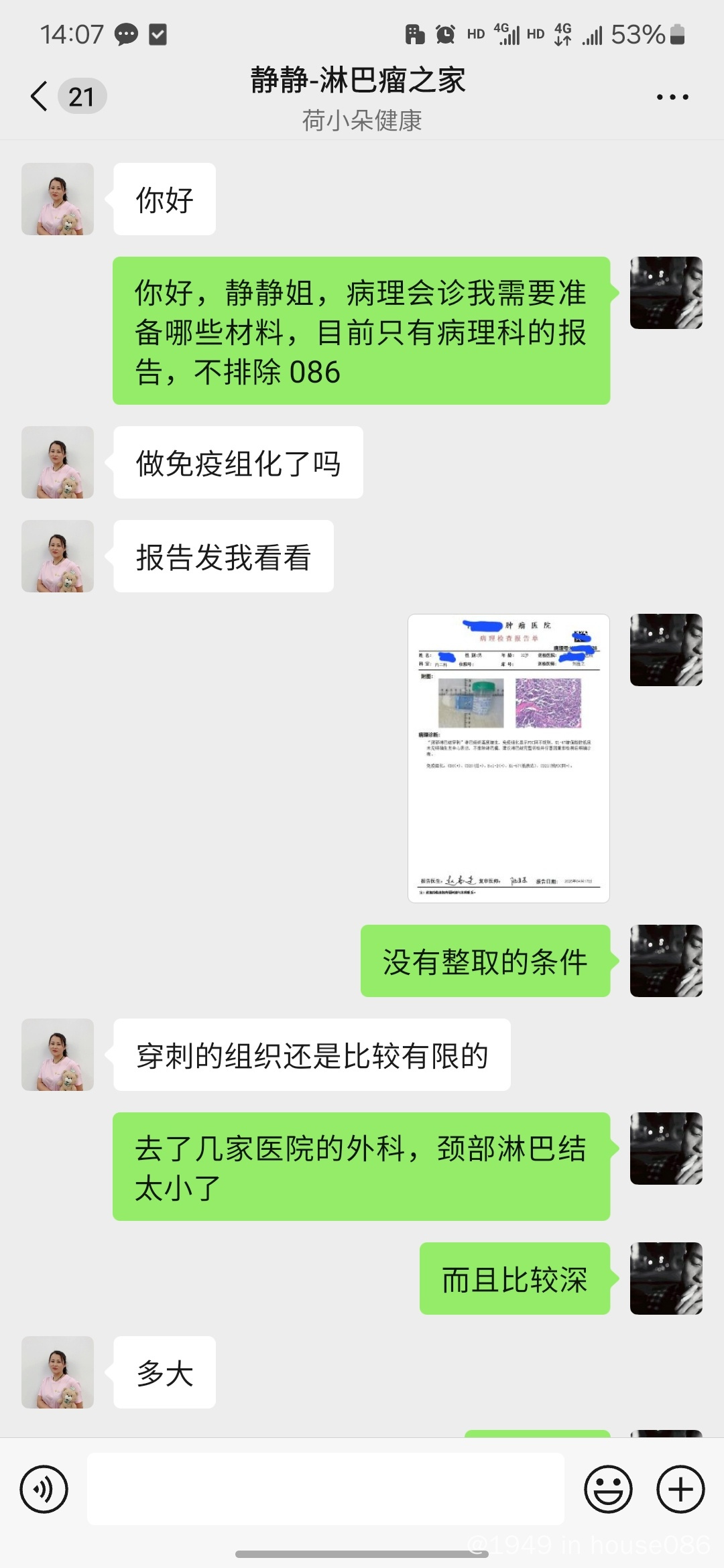The image size is (724, 1568).
Task: Focus the message text field
Action: (326, 1489)
